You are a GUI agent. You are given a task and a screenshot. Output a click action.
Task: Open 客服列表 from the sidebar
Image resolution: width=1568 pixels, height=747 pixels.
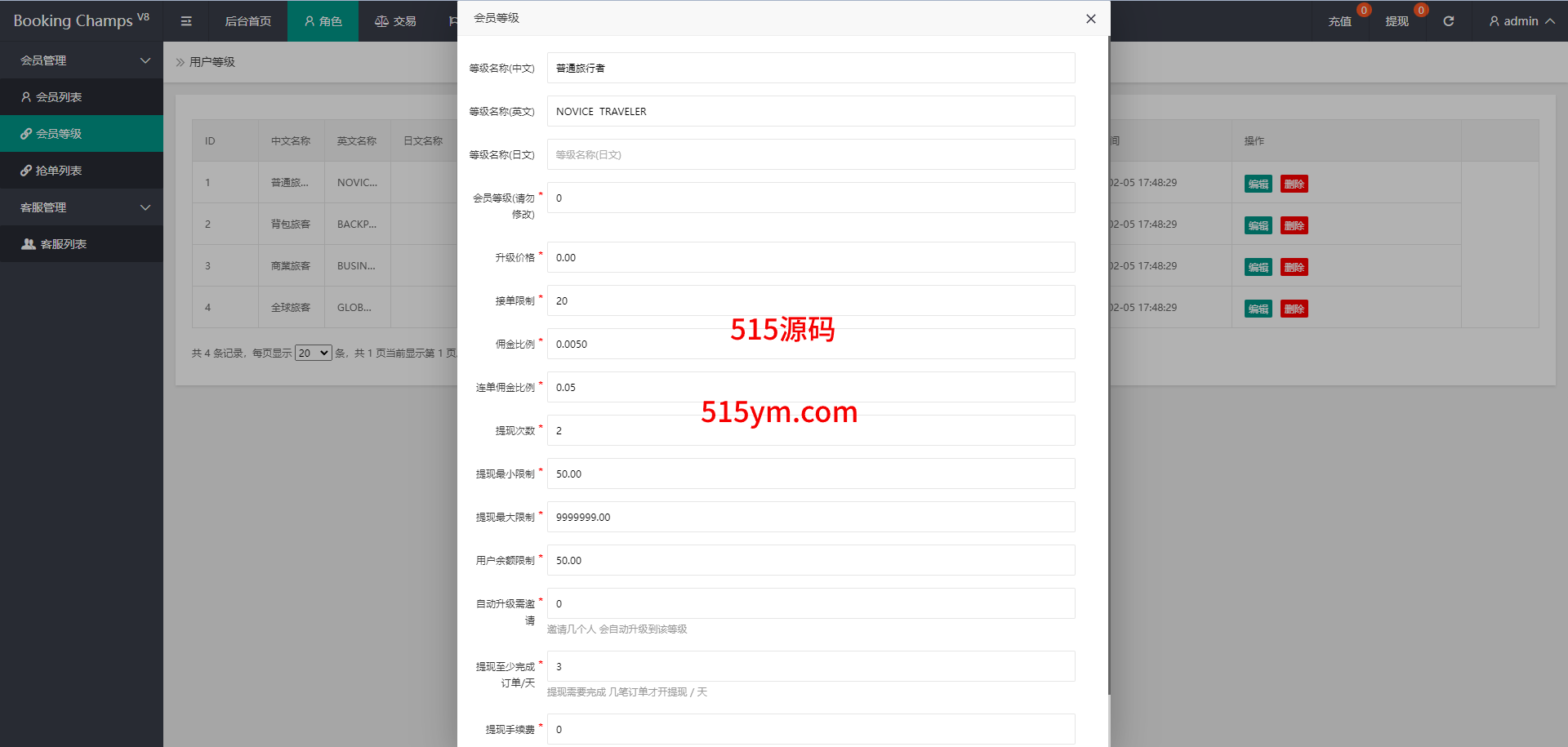point(63,244)
